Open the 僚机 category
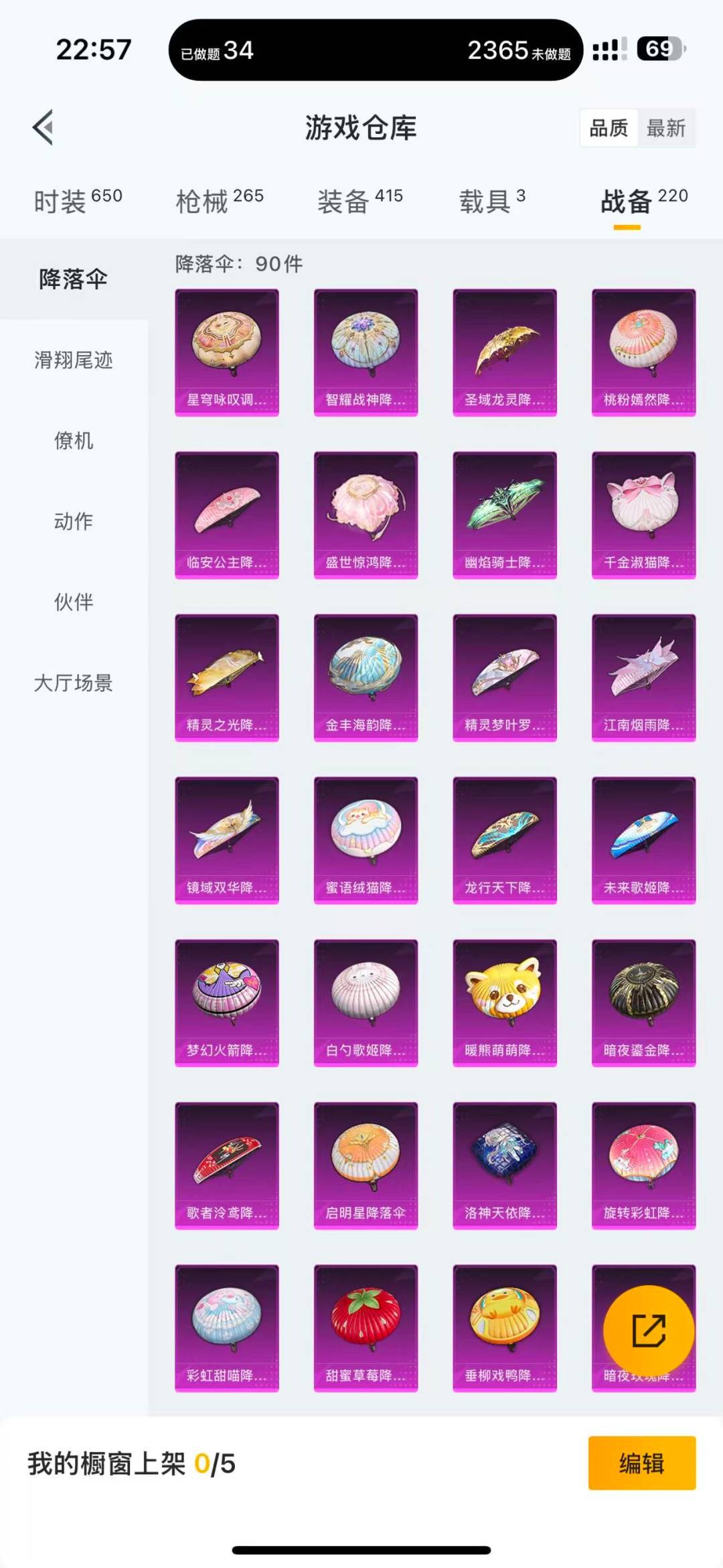Screen dimensions: 723x1568 point(74,440)
